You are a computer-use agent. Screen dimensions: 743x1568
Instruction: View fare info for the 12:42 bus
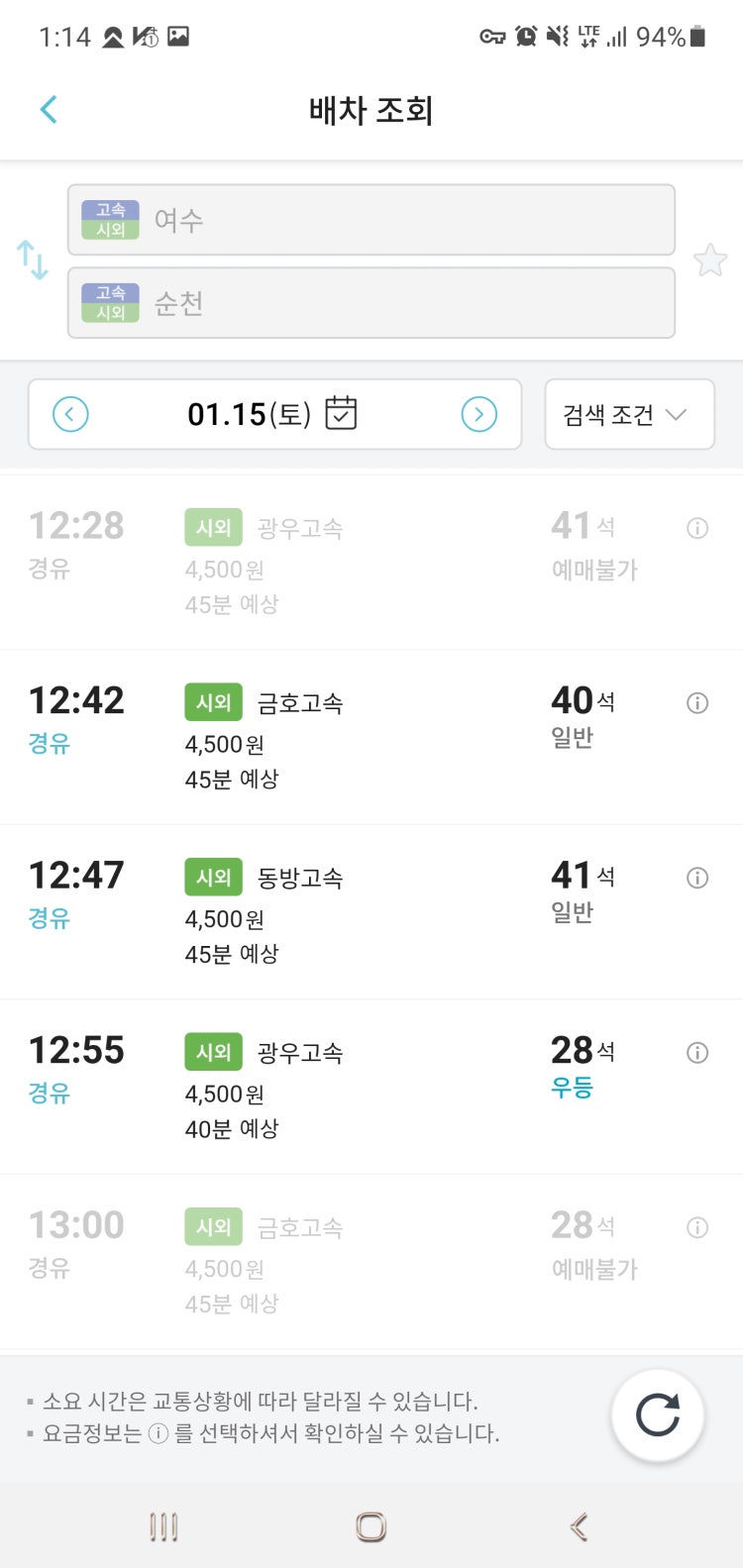point(697,703)
